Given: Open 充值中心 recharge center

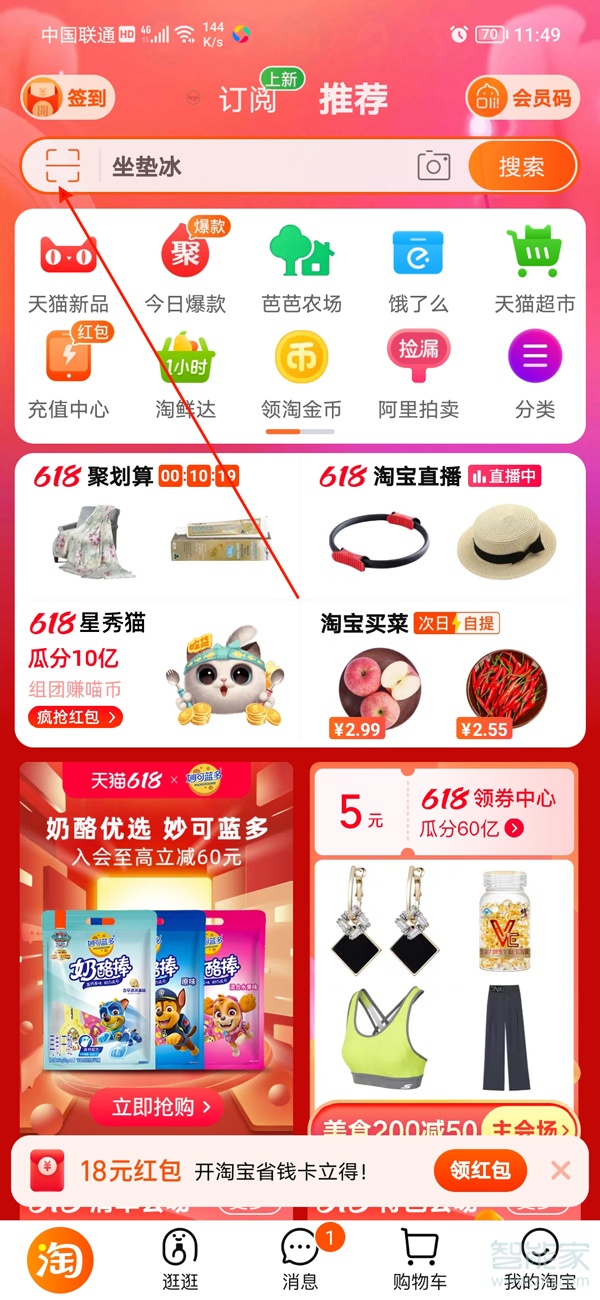Looking at the screenshot, I should point(68,374).
